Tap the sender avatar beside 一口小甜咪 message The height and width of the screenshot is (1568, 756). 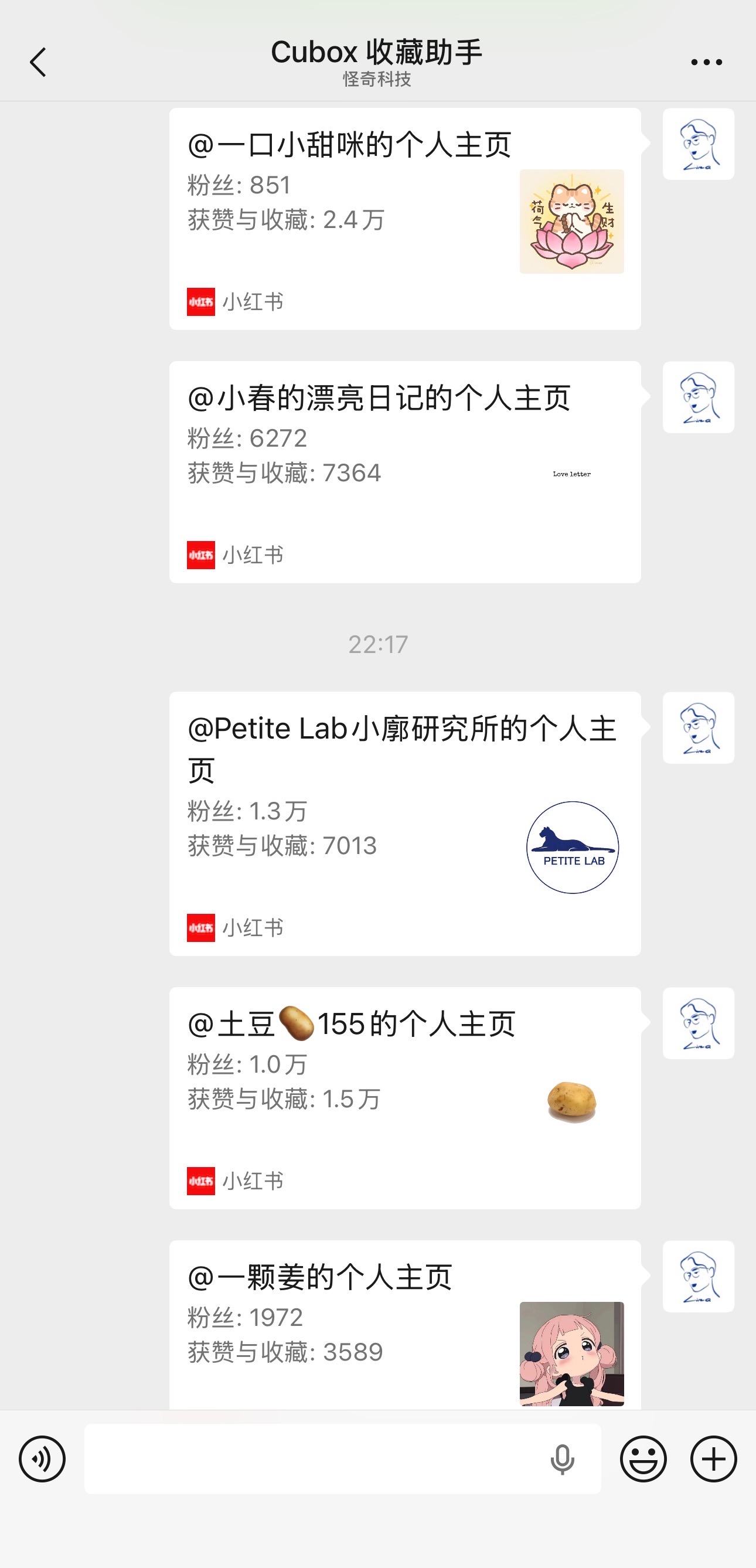698,144
